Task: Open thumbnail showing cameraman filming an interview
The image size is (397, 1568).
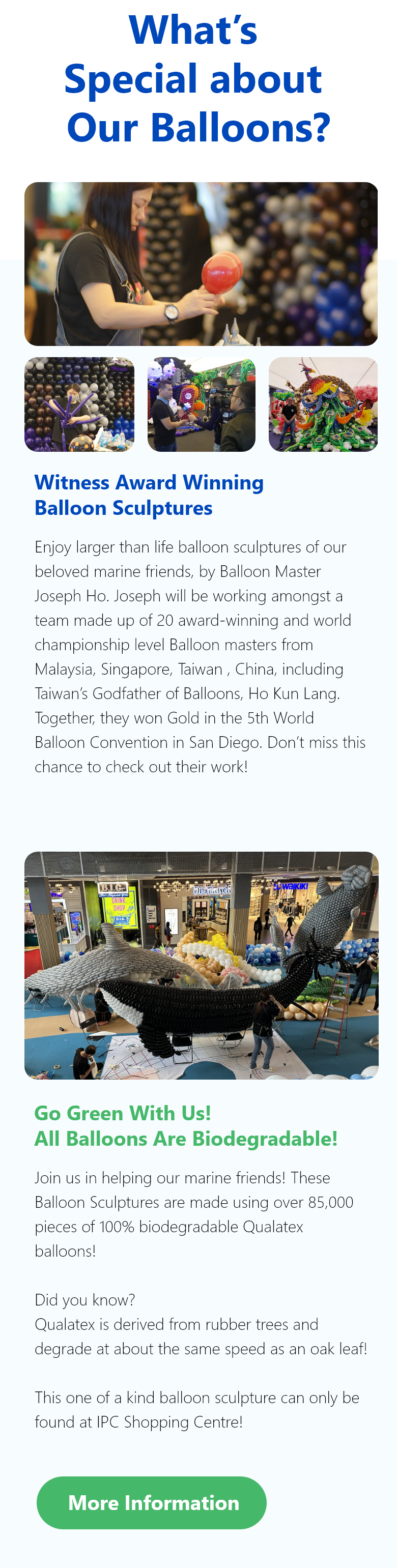Action: tap(202, 404)
